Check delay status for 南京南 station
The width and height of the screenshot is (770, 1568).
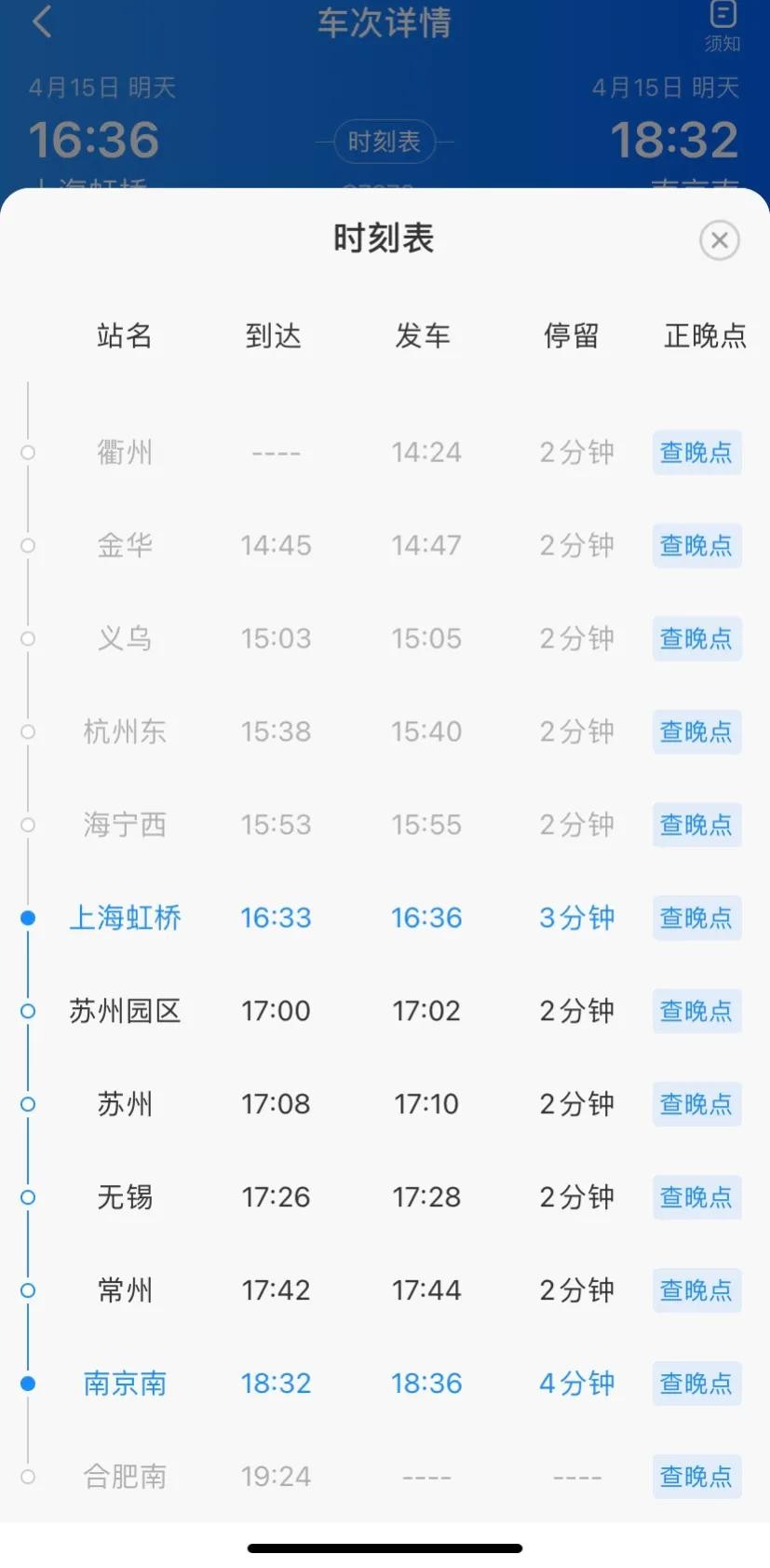(696, 1384)
